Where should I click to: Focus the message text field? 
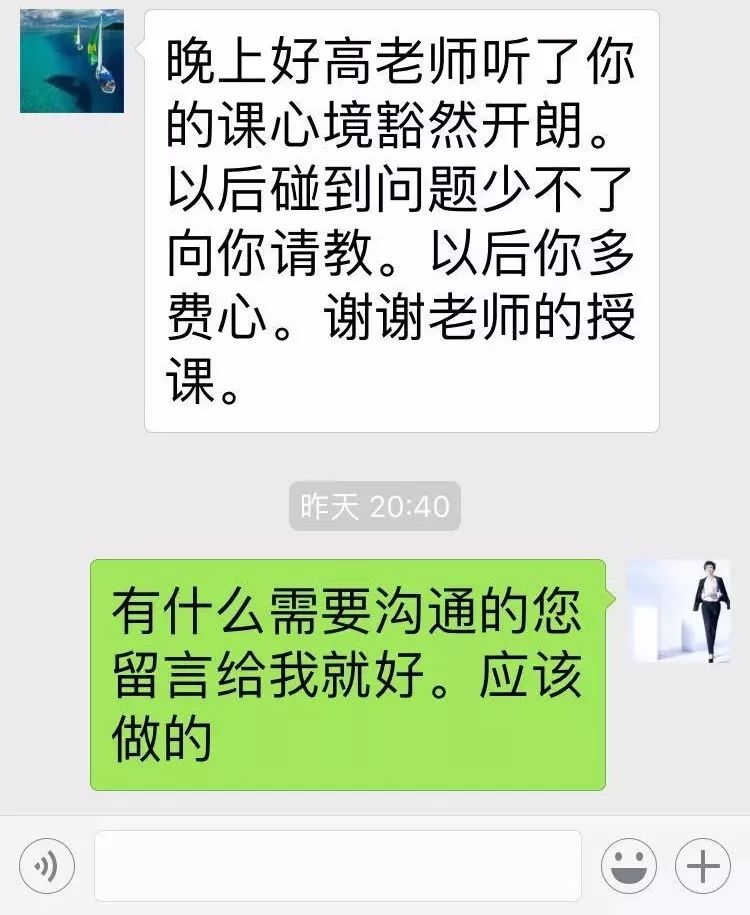point(337,865)
